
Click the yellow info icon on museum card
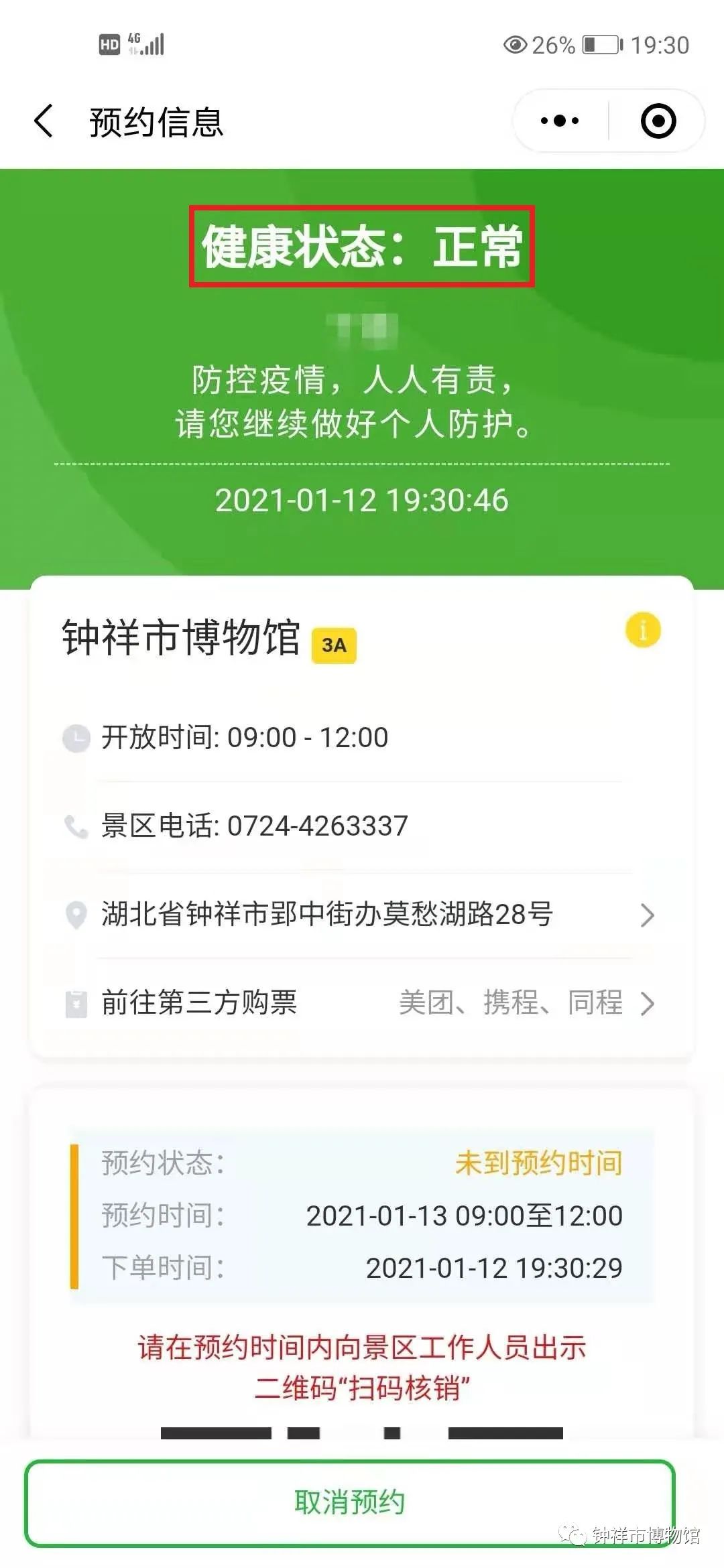[x=642, y=631]
